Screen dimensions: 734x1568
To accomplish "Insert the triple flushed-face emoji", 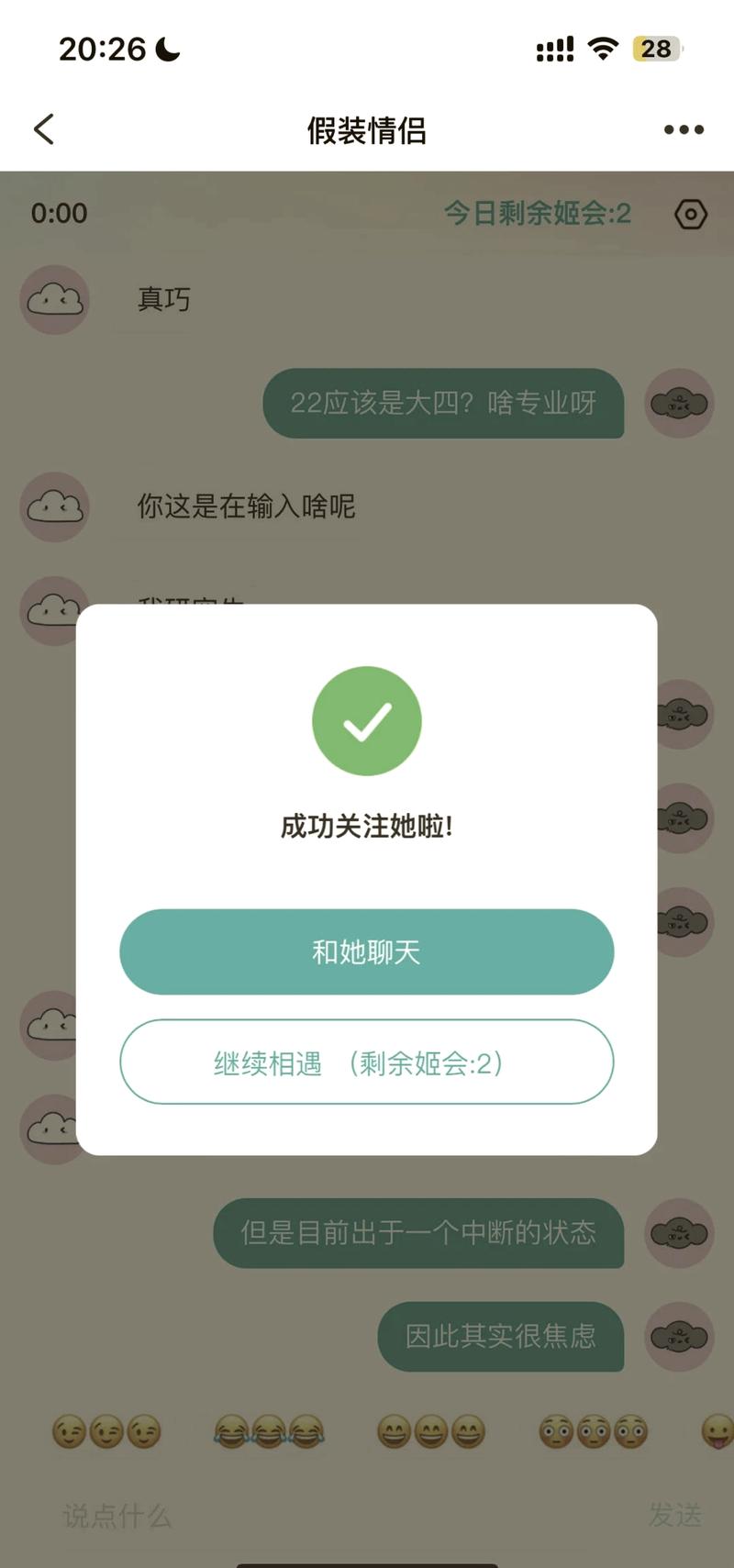I will pyautogui.click(x=593, y=1431).
